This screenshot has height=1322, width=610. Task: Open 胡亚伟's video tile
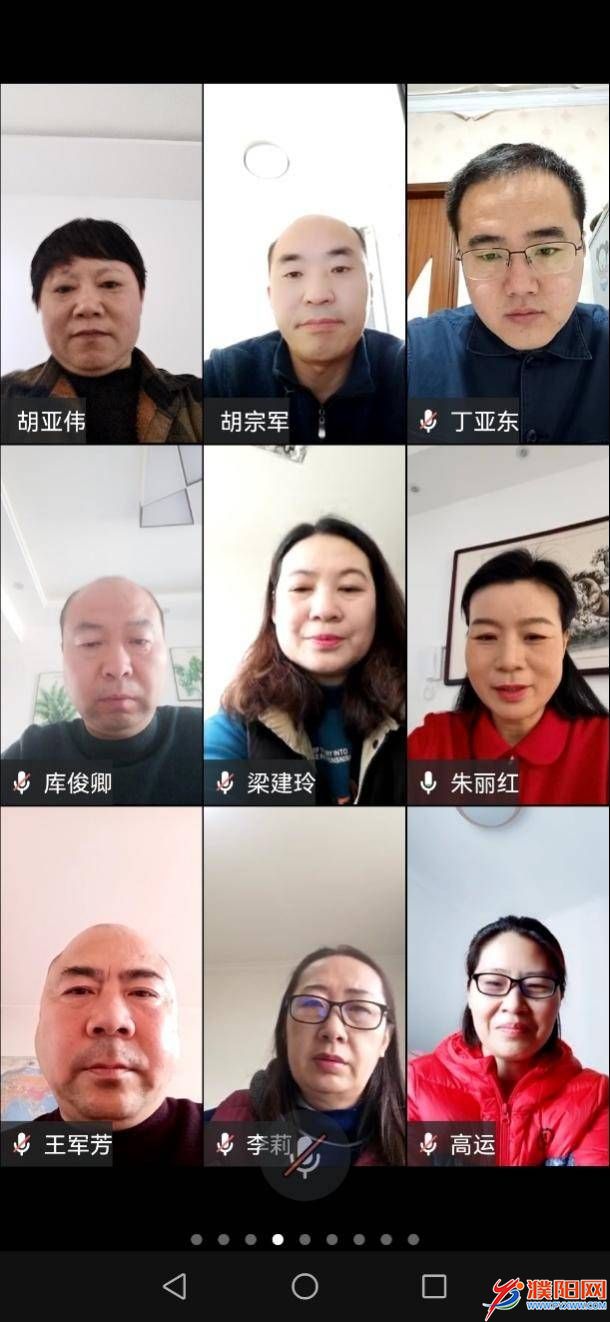tap(101, 265)
